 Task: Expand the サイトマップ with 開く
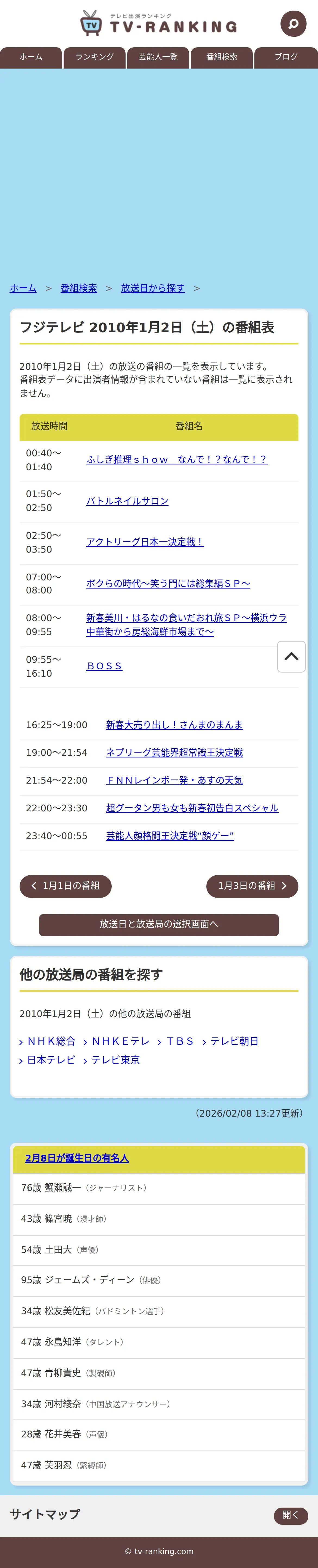[x=291, y=1515]
